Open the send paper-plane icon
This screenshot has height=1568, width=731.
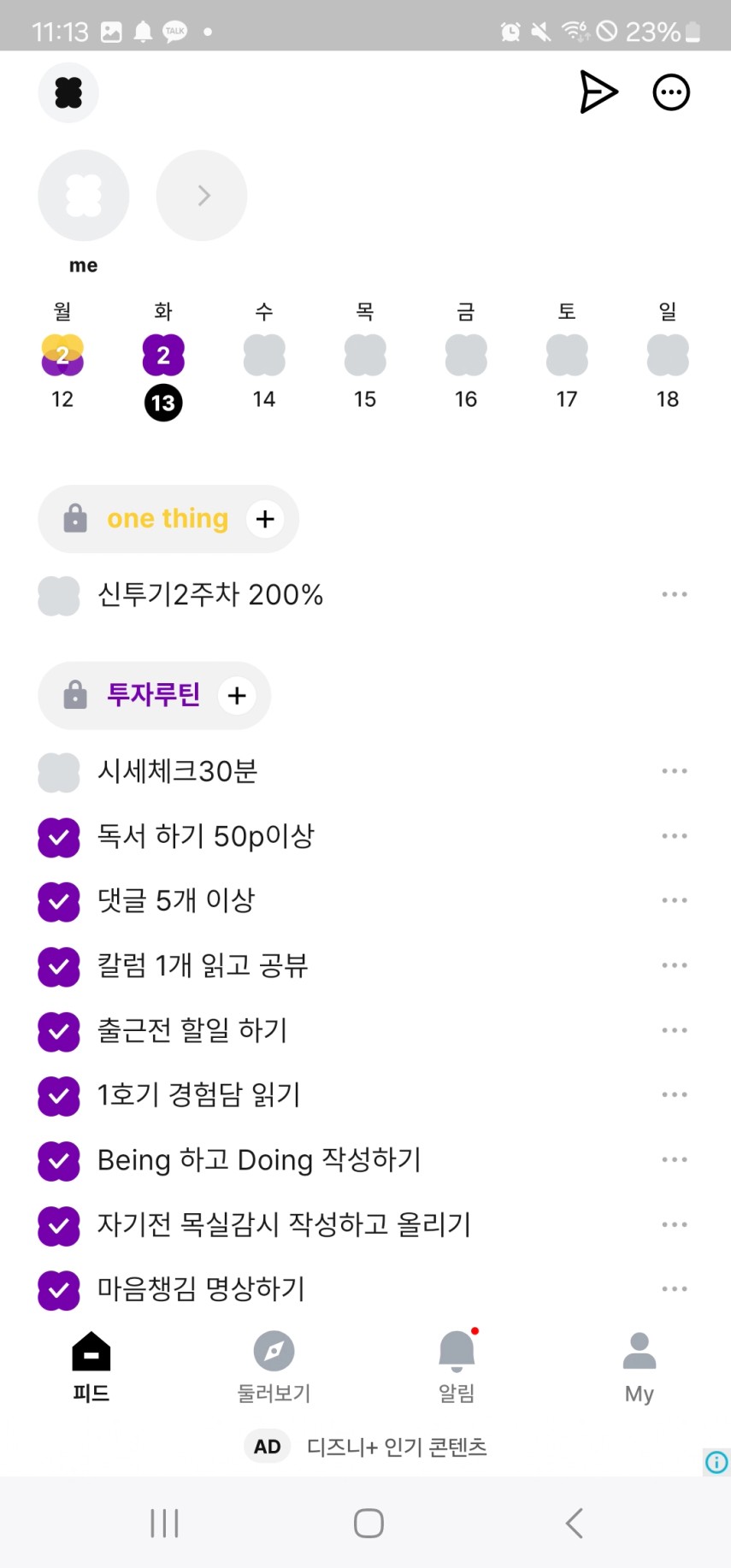[x=598, y=92]
